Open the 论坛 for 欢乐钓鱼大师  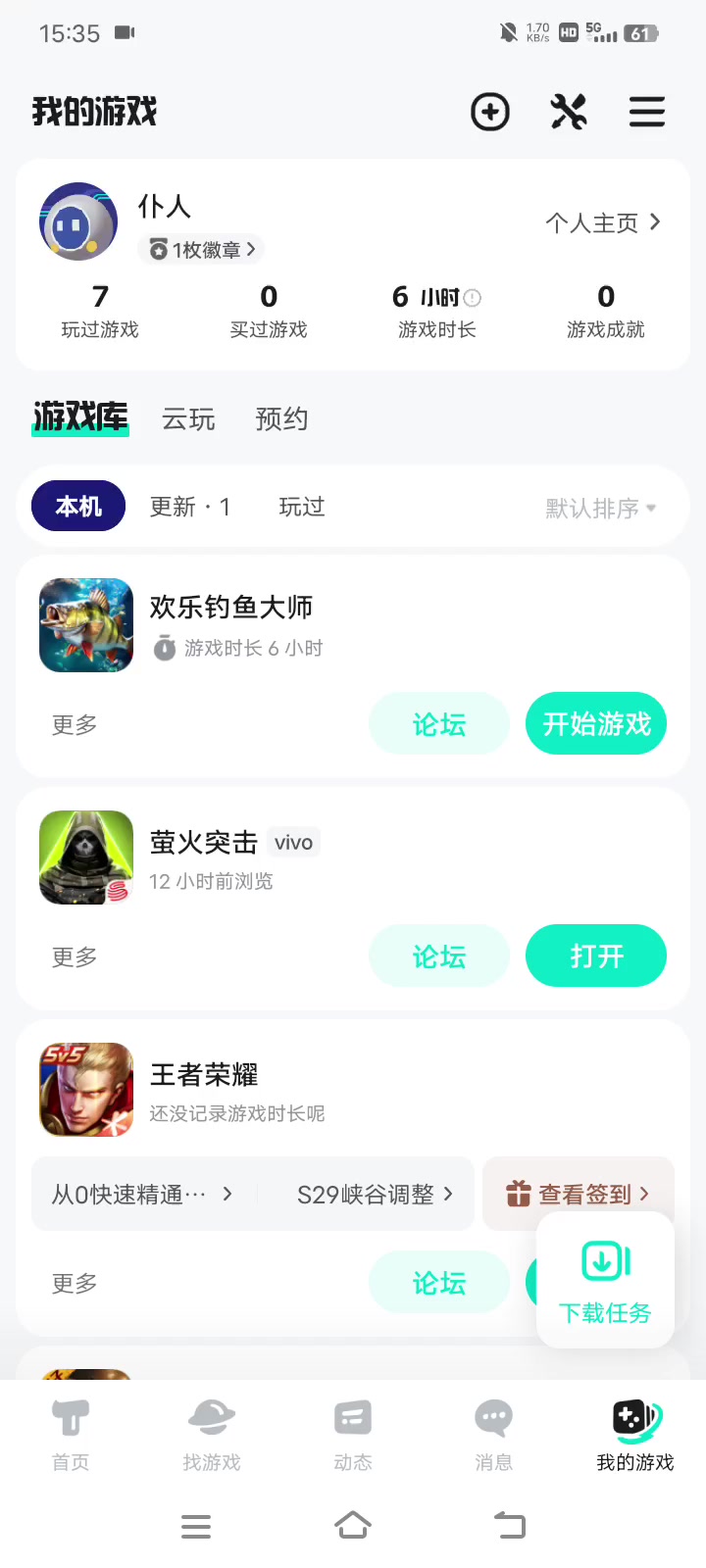[438, 724]
